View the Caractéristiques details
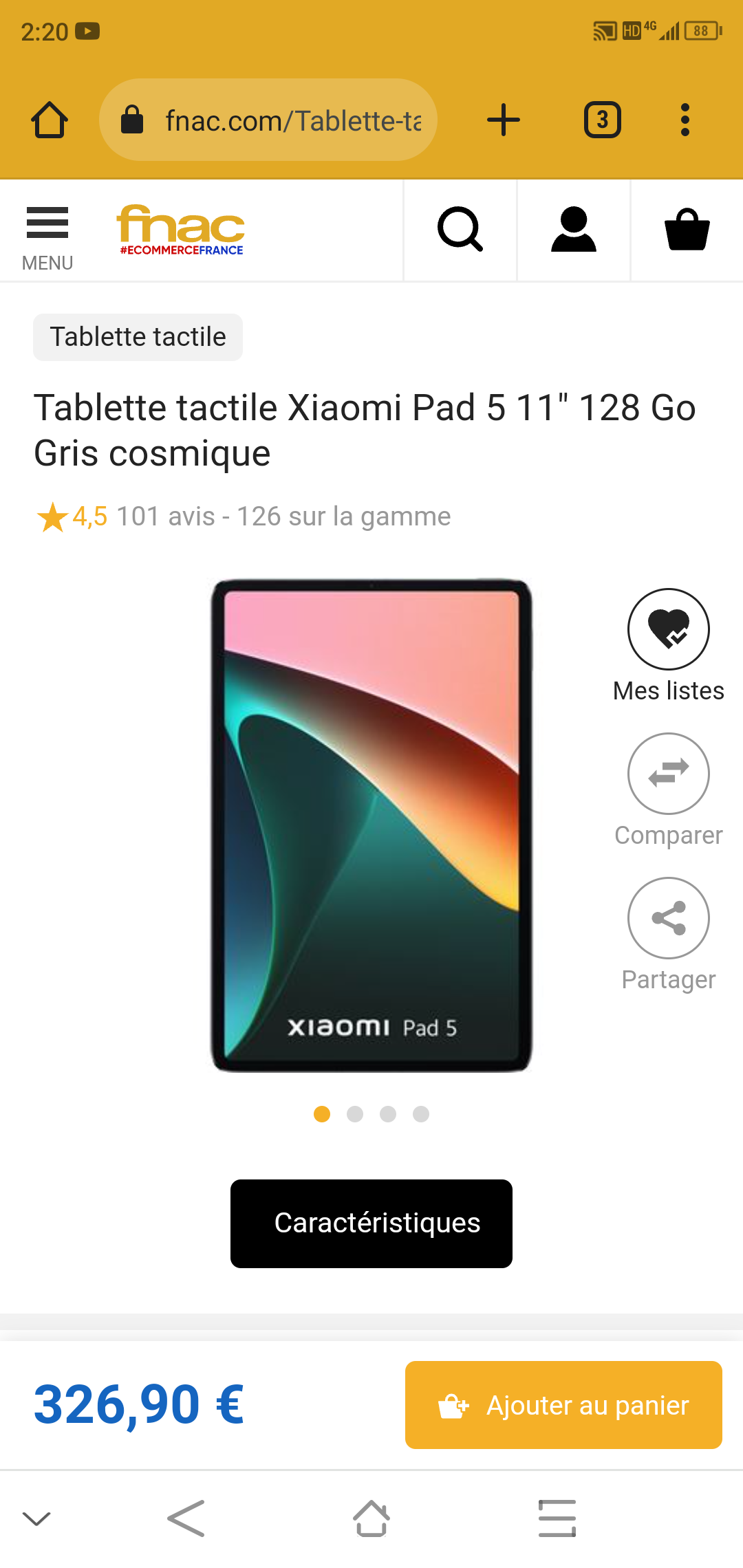743x1568 pixels. click(371, 1223)
